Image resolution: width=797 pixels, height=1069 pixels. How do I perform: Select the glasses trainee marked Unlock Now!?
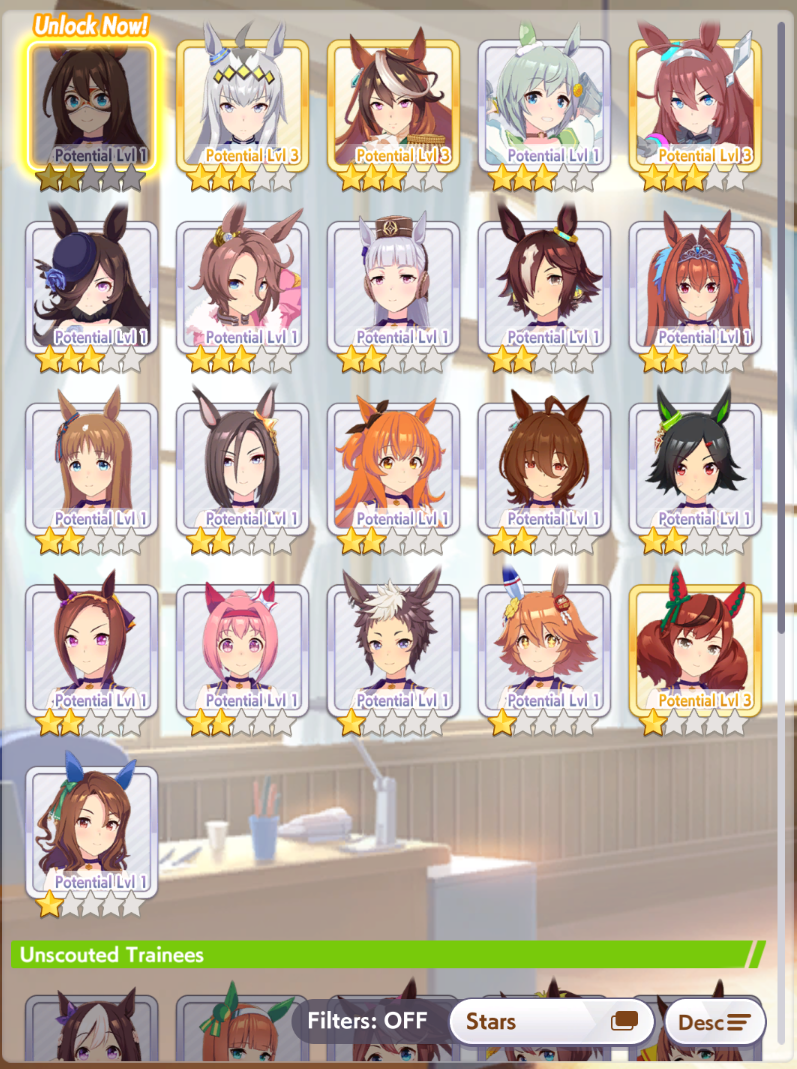(91, 105)
